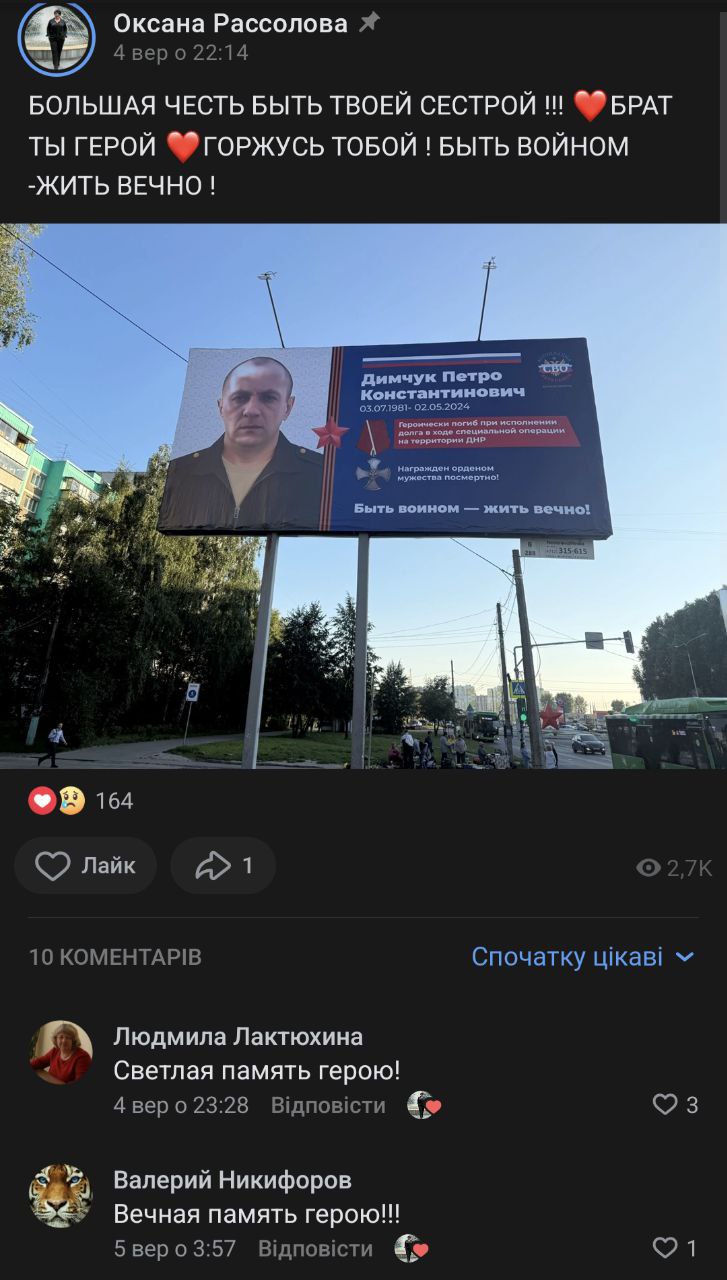
Task: Reply to Валерий Никифоров's comment
Action: (x=315, y=1249)
